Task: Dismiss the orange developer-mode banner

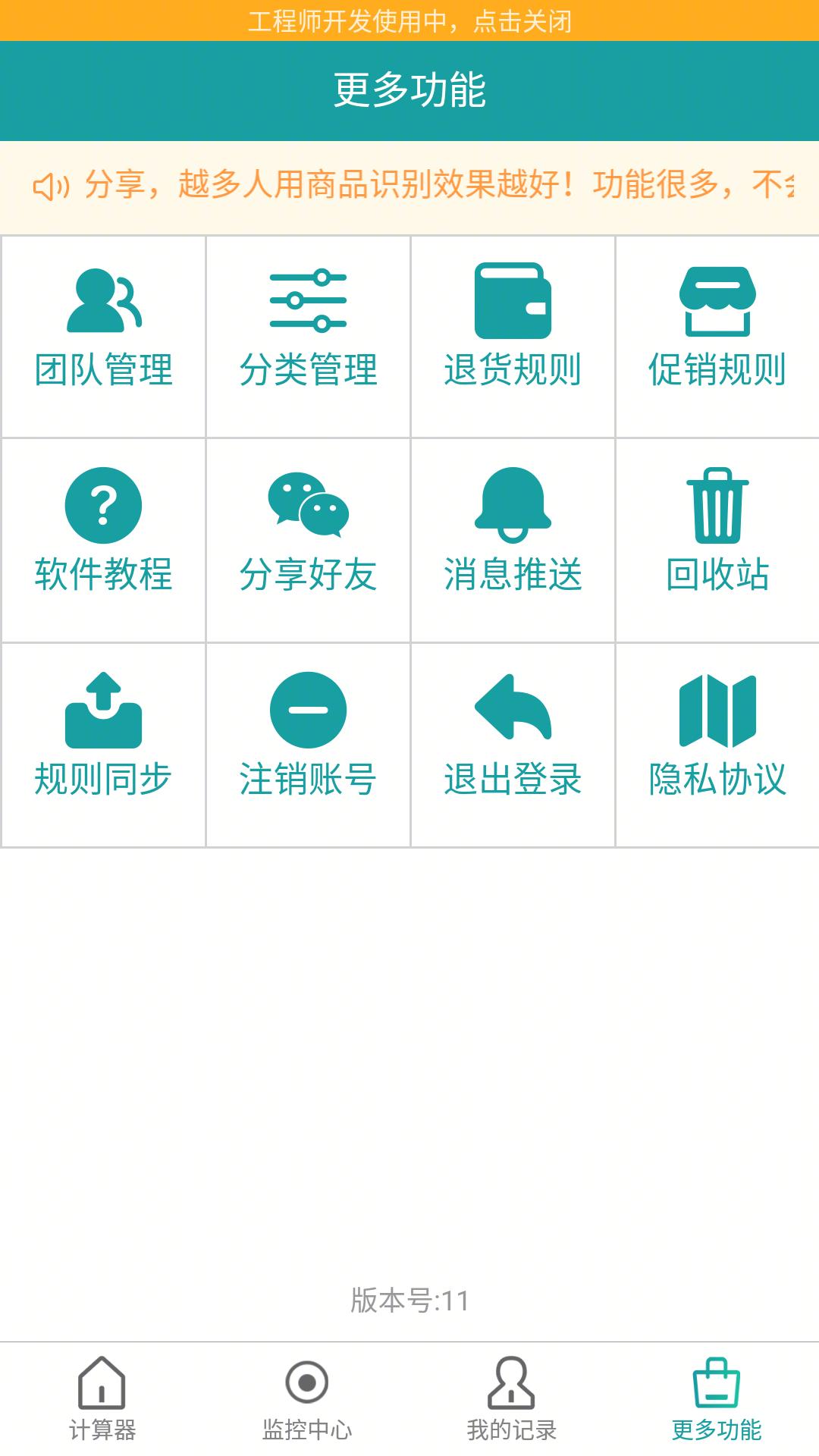Action: coord(409,20)
